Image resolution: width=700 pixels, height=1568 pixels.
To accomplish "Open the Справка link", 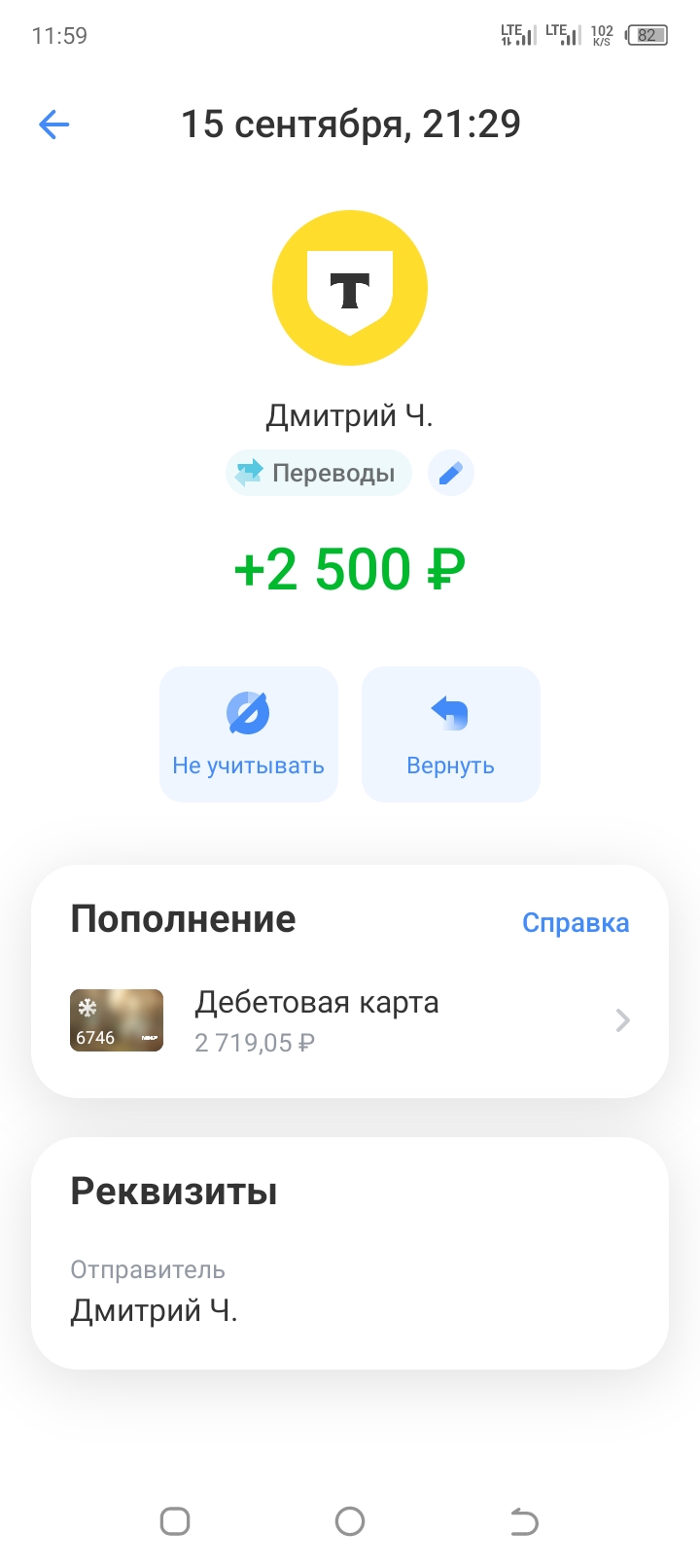I will (x=576, y=922).
